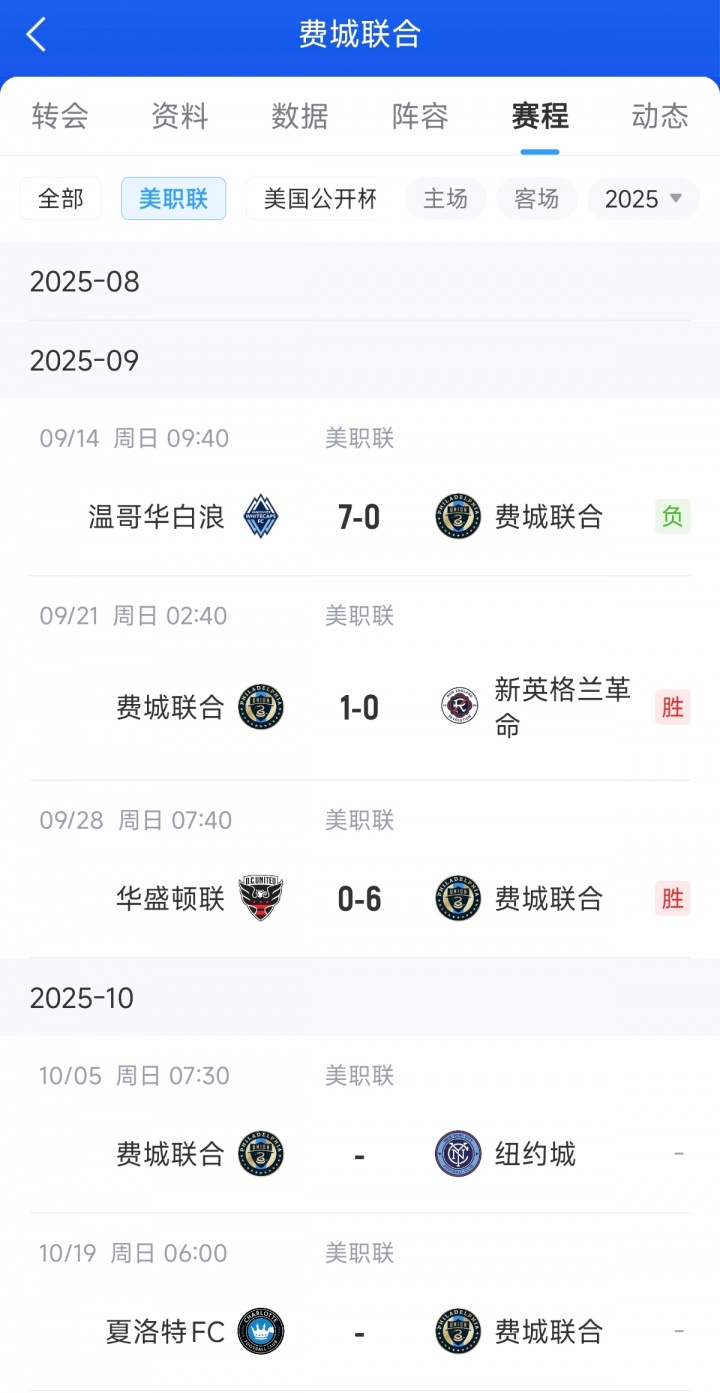Open the 数据 tab
720x1393 pixels.
click(x=300, y=117)
